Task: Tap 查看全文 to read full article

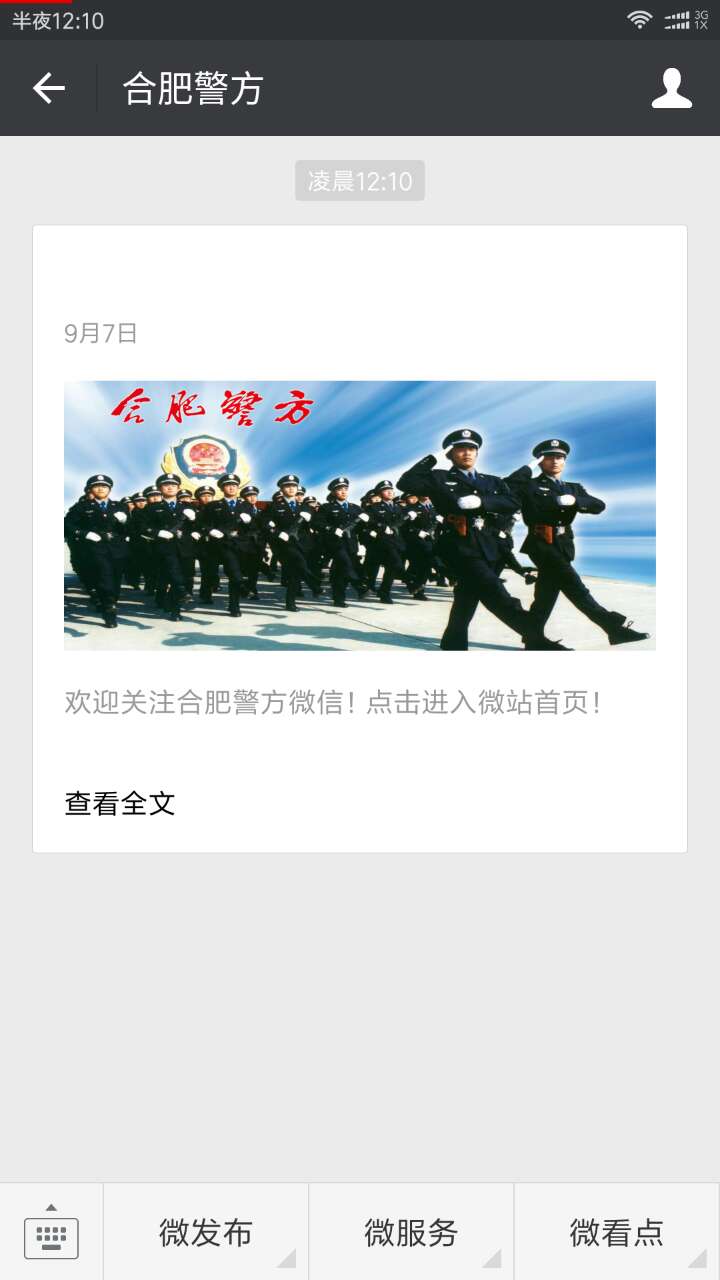Action: (x=120, y=803)
